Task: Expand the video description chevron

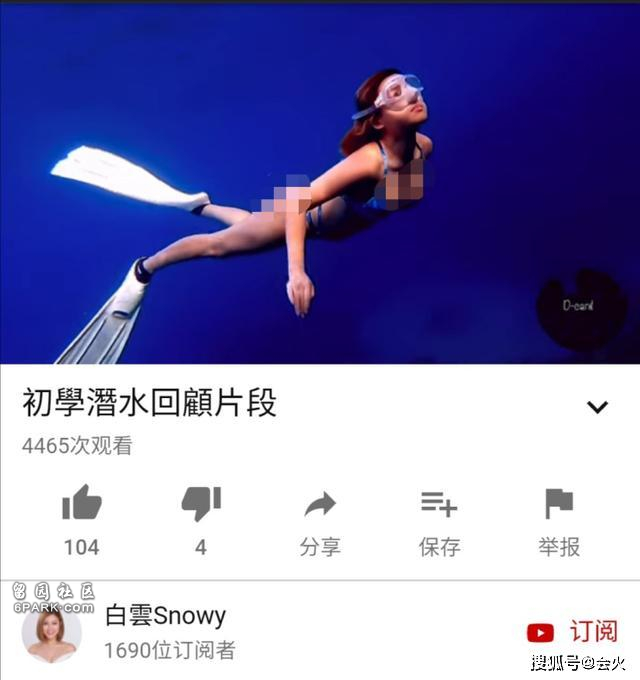Action: point(597,407)
